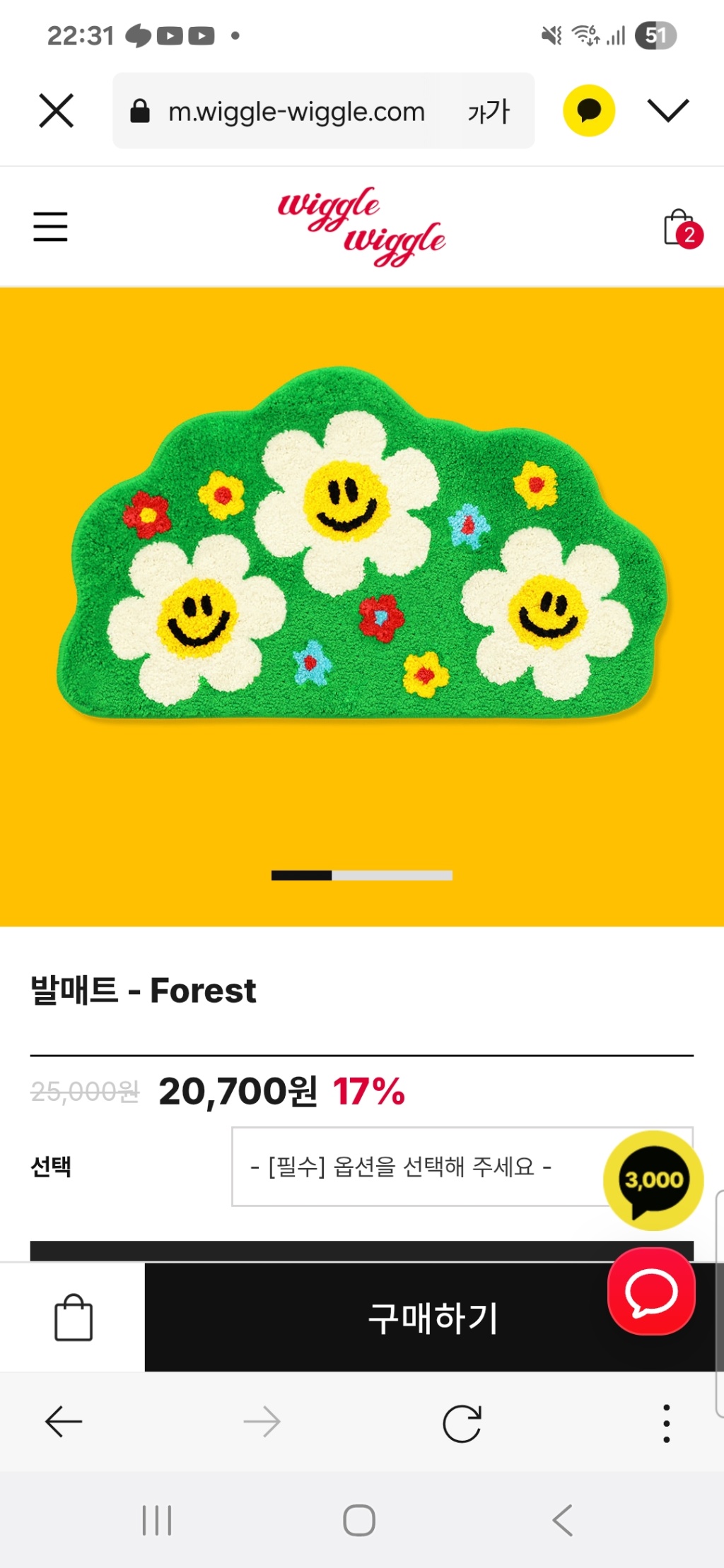Go back to the previous web page
The width and height of the screenshot is (724, 1568).
[x=64, y=1422]
